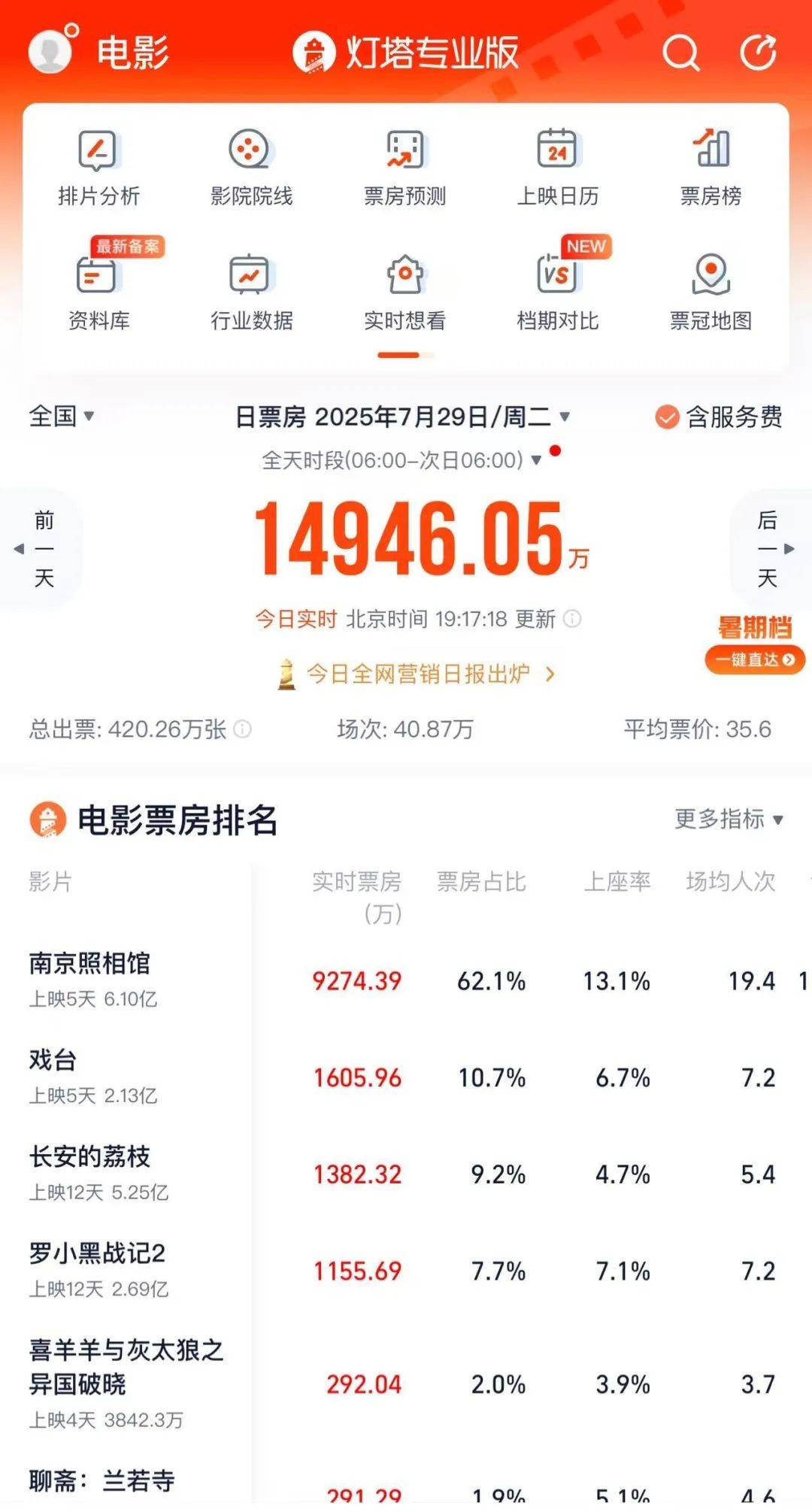Go to 后一天 next day
The height and width of the screenshot is (1512, 812).
768,548
